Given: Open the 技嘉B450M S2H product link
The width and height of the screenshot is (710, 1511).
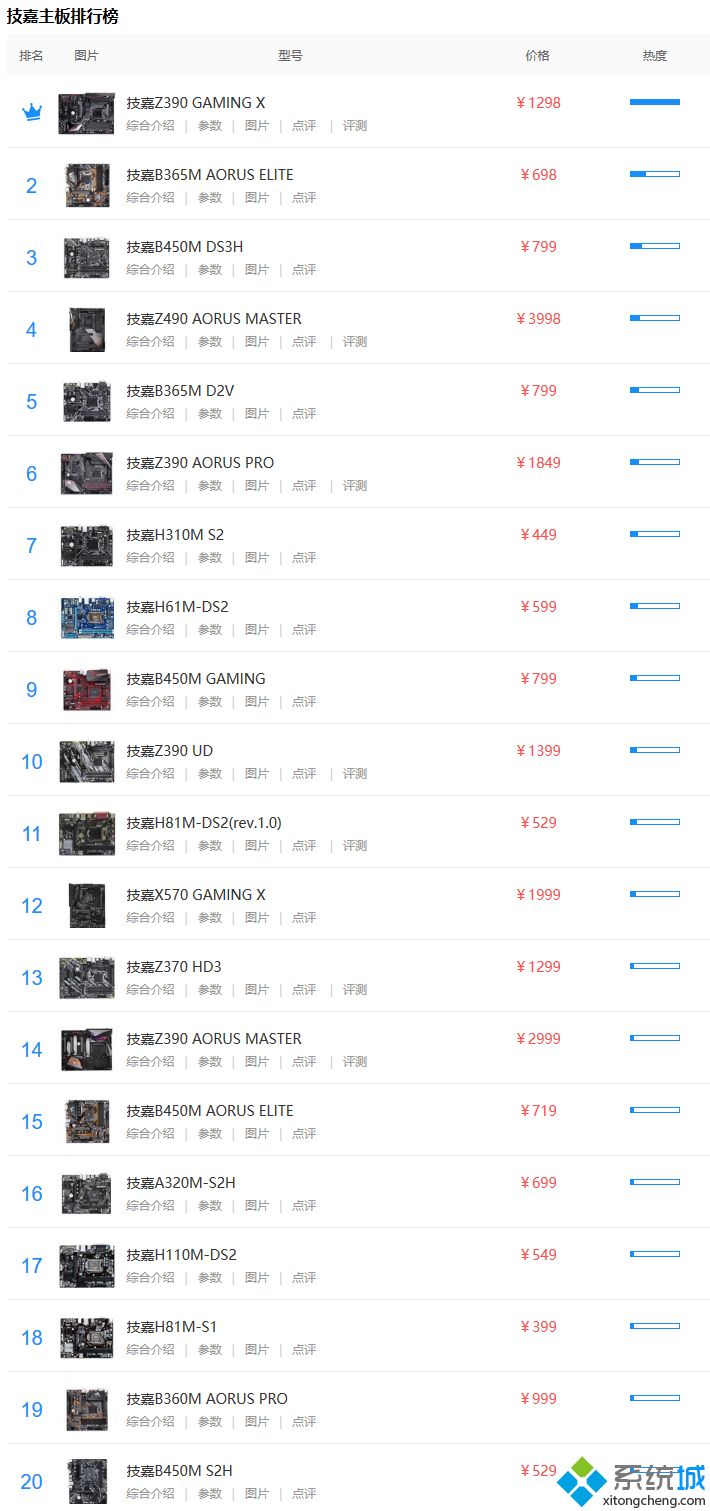Looking at the screenshot, I should pos(179,1471).
